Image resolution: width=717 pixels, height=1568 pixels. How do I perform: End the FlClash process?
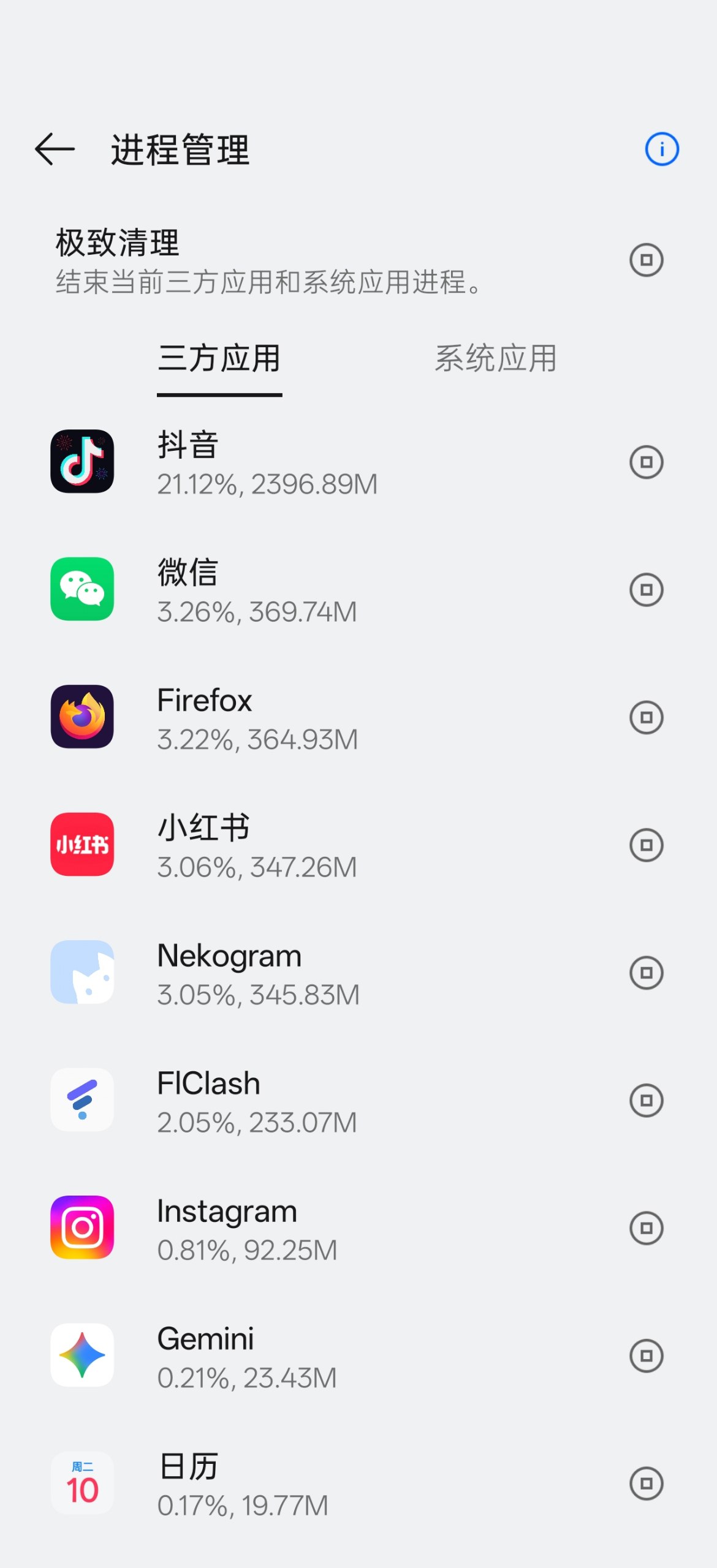point(646,1101)
